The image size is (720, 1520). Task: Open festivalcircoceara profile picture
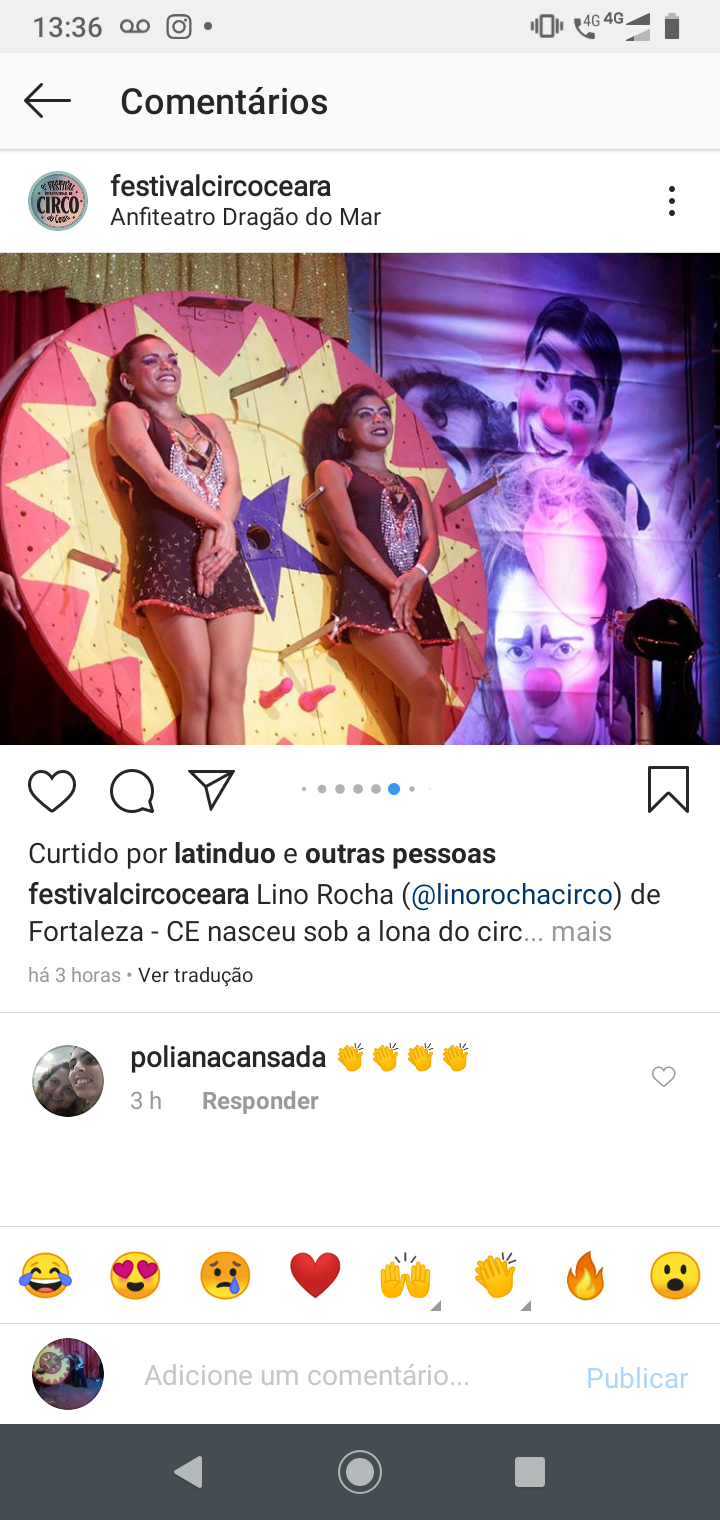point(58,201)
